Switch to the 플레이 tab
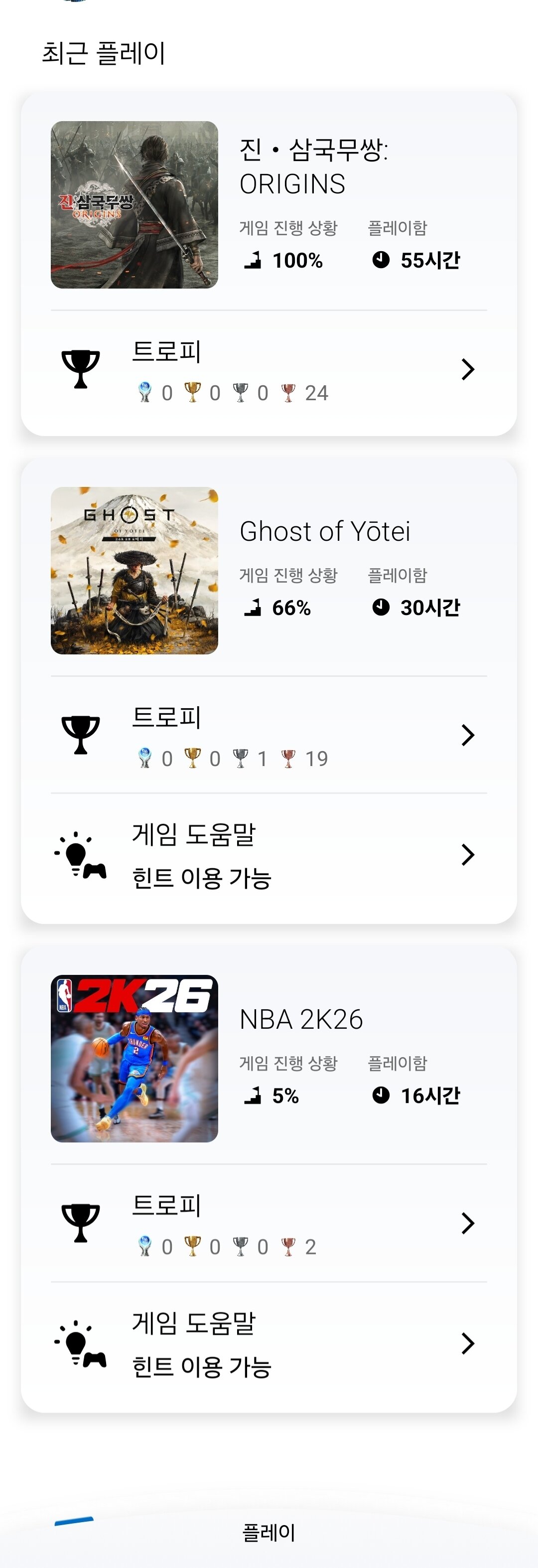Screen dimensions: 538x1568 pyautogui.click(x=269, y=1532)
